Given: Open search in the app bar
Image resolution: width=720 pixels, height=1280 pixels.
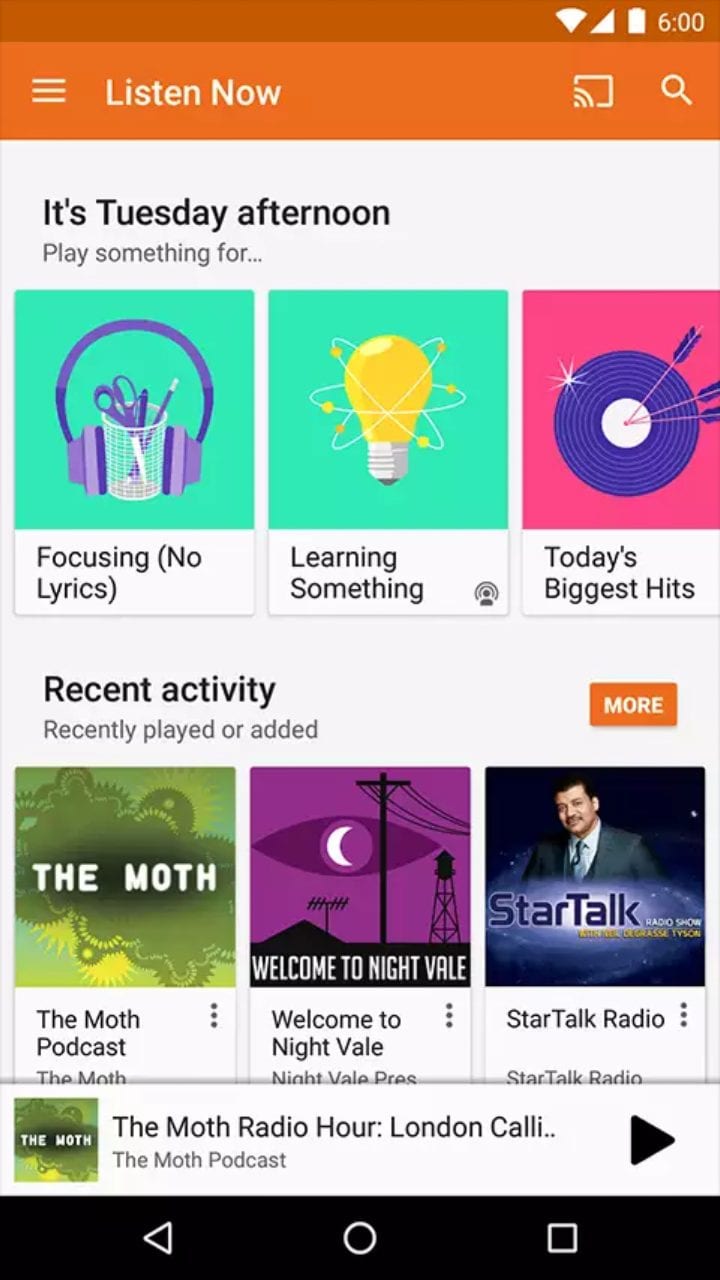Looking at the screenshot, I should pos(677,90).
